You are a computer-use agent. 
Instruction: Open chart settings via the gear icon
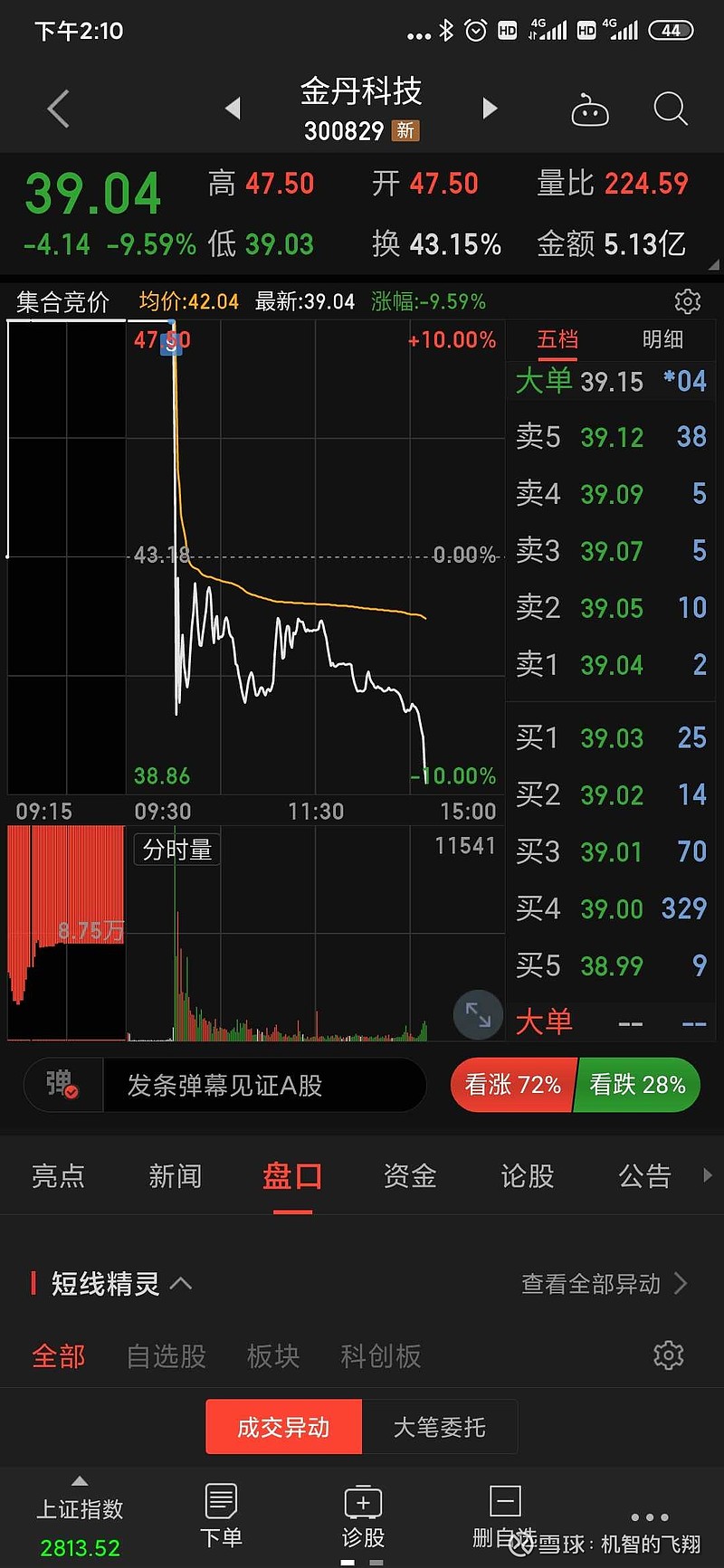pyautogui.click(x=687, y=300)
